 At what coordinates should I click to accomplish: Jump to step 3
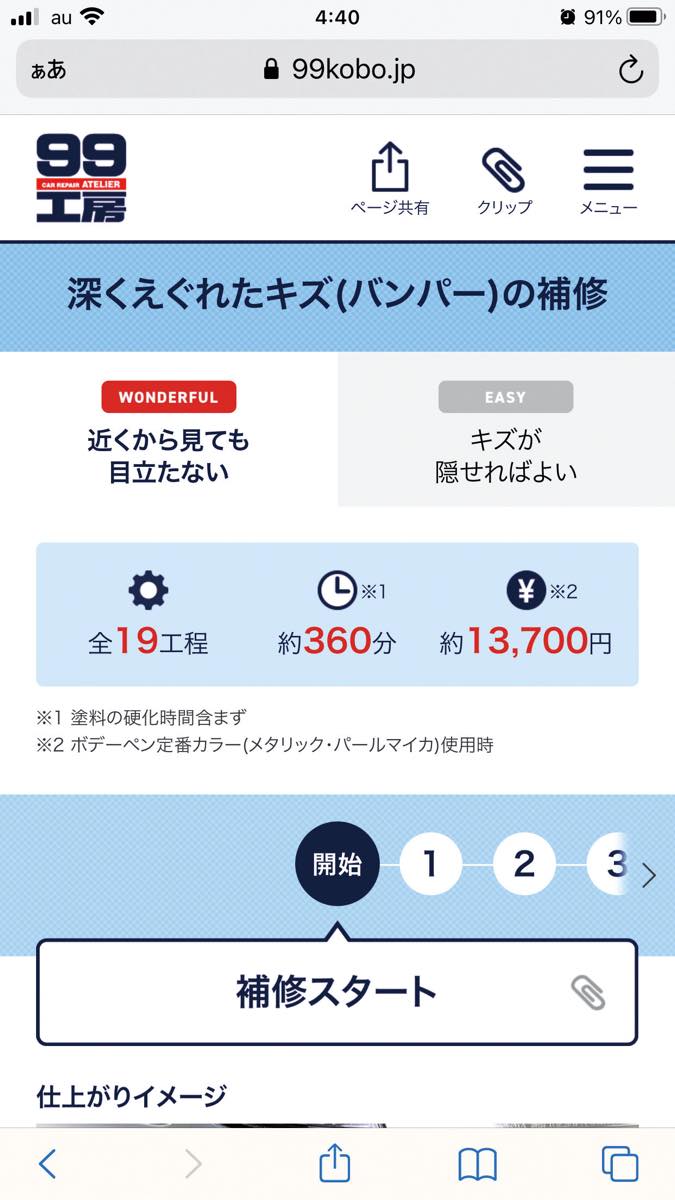(612, 864)
